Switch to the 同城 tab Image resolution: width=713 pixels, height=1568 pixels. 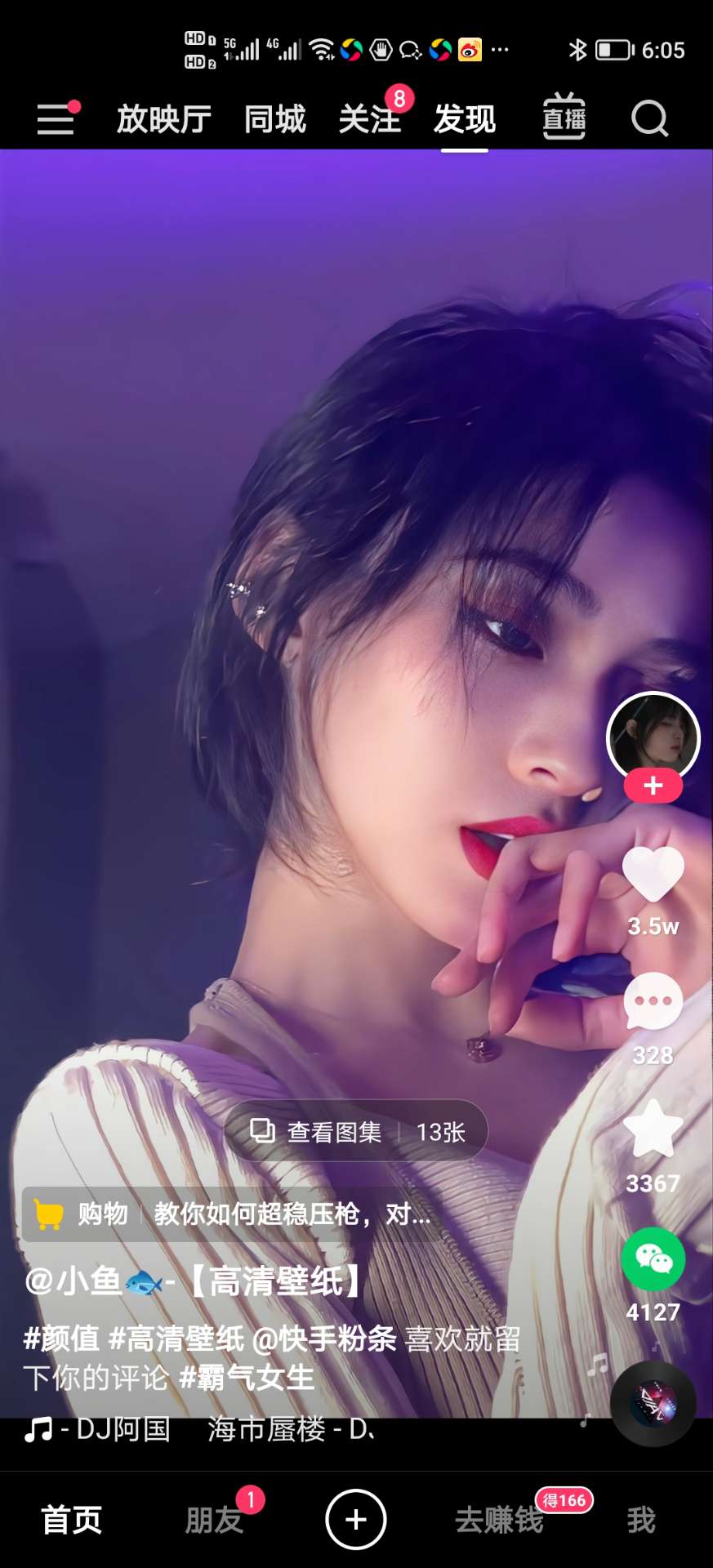(274, 119)
